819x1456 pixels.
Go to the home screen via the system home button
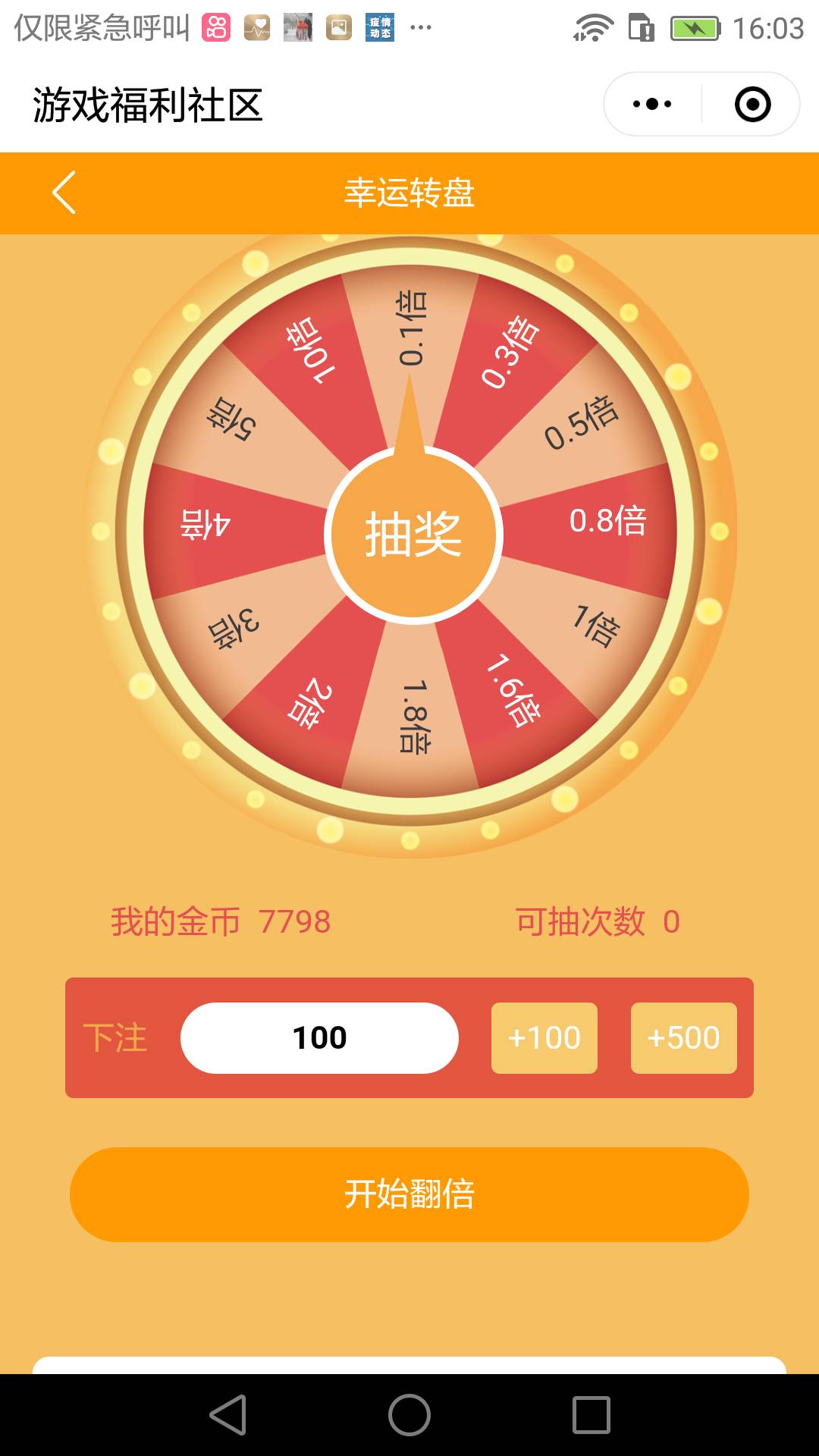409,1415
